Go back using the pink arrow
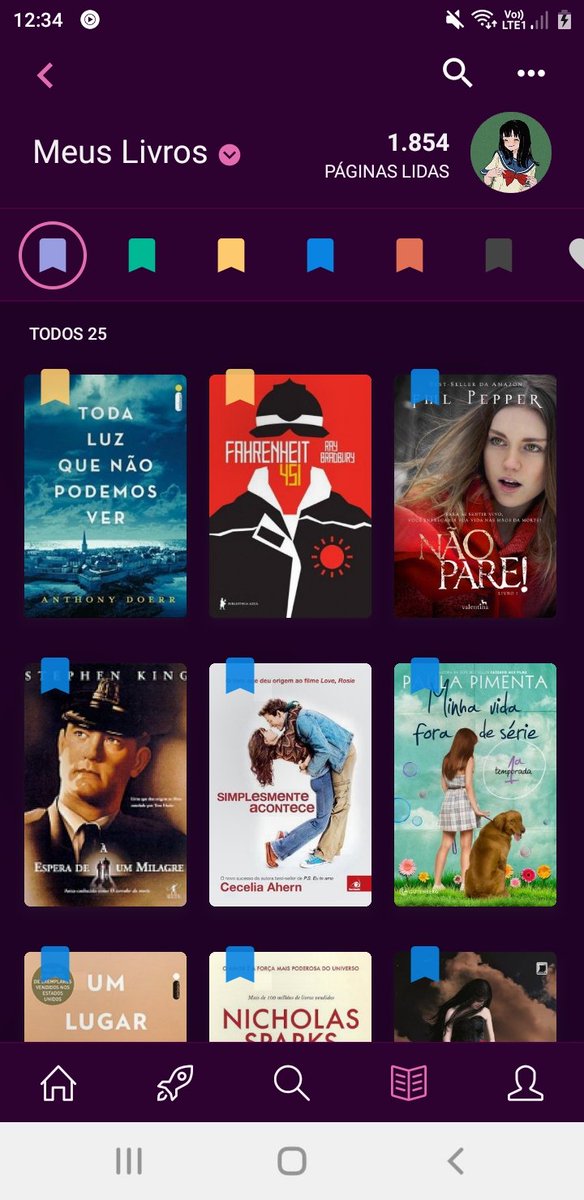 45,75
